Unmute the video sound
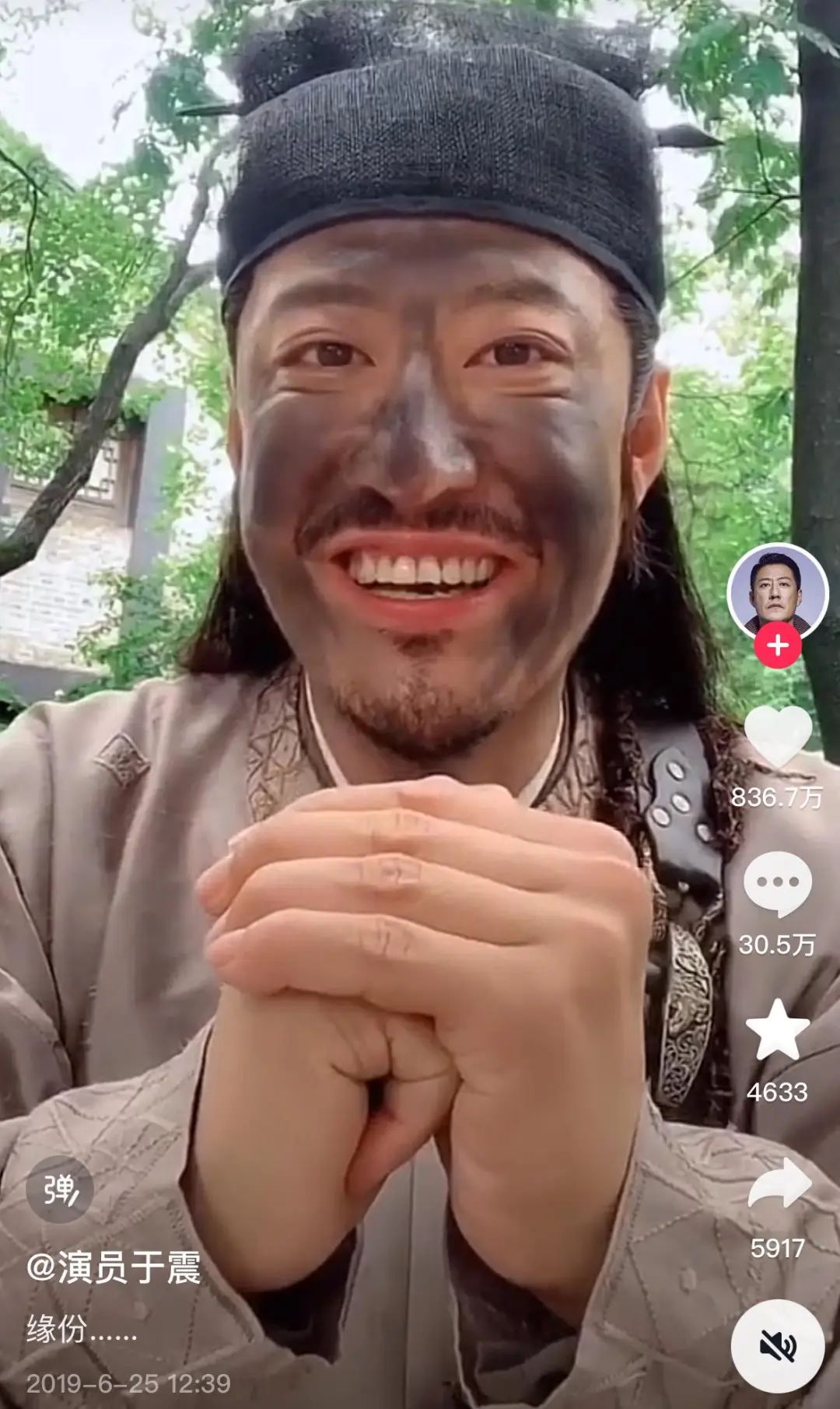The width and height of the screenshot is (840, 1409). (777, 1347)
